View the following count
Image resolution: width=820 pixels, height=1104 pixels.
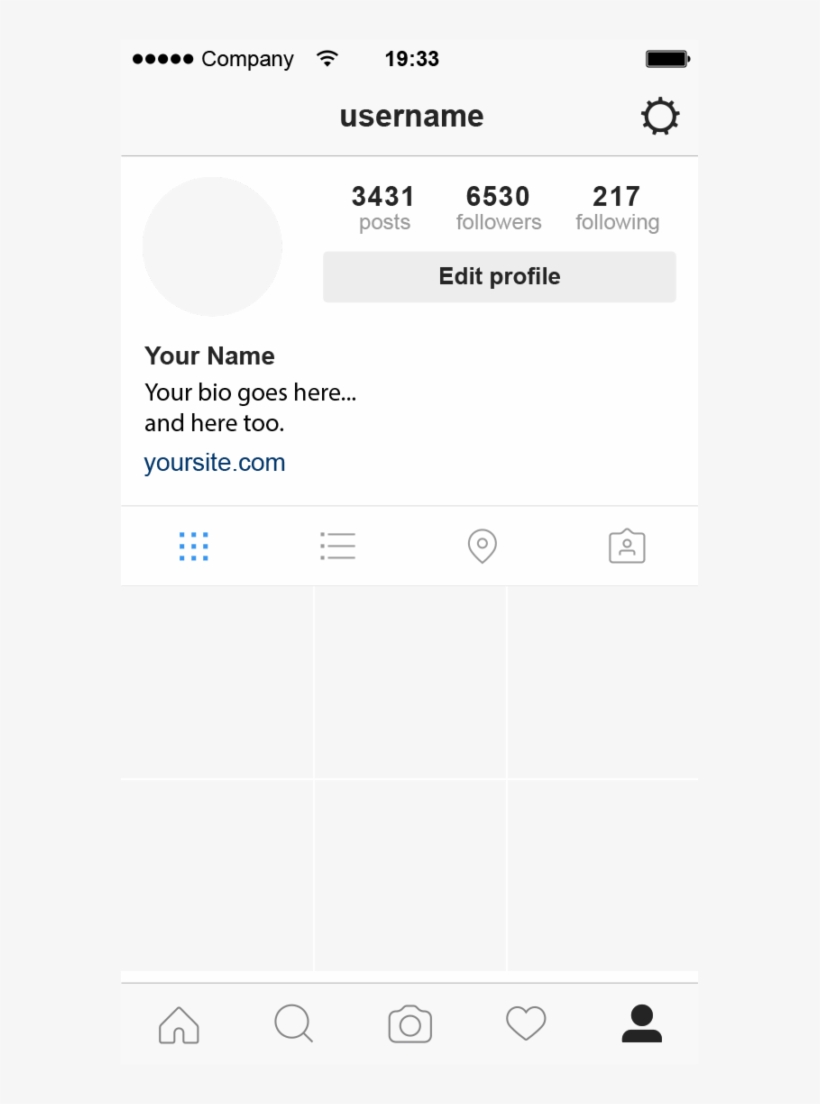coord(617,207)
